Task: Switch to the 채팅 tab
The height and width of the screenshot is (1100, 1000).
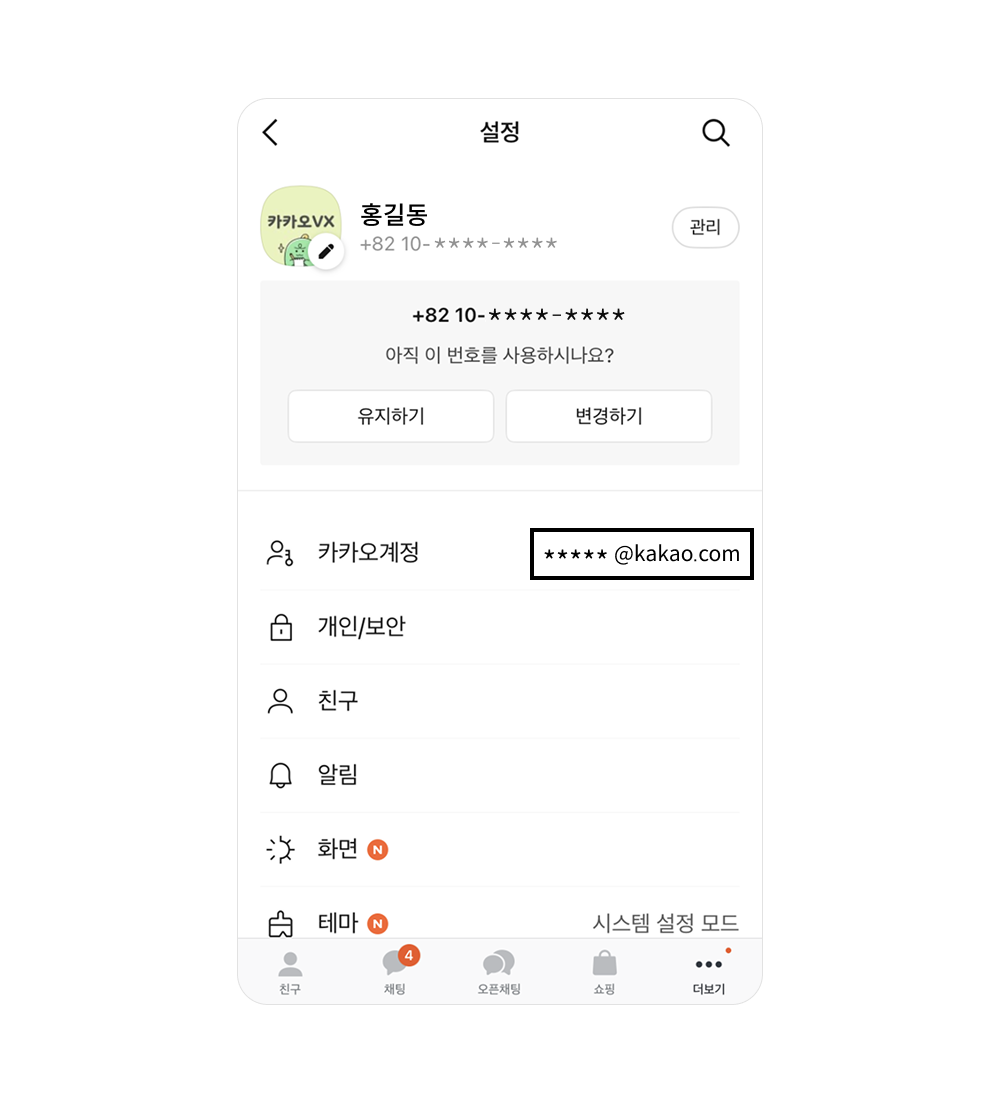Action: coord(395,973)
